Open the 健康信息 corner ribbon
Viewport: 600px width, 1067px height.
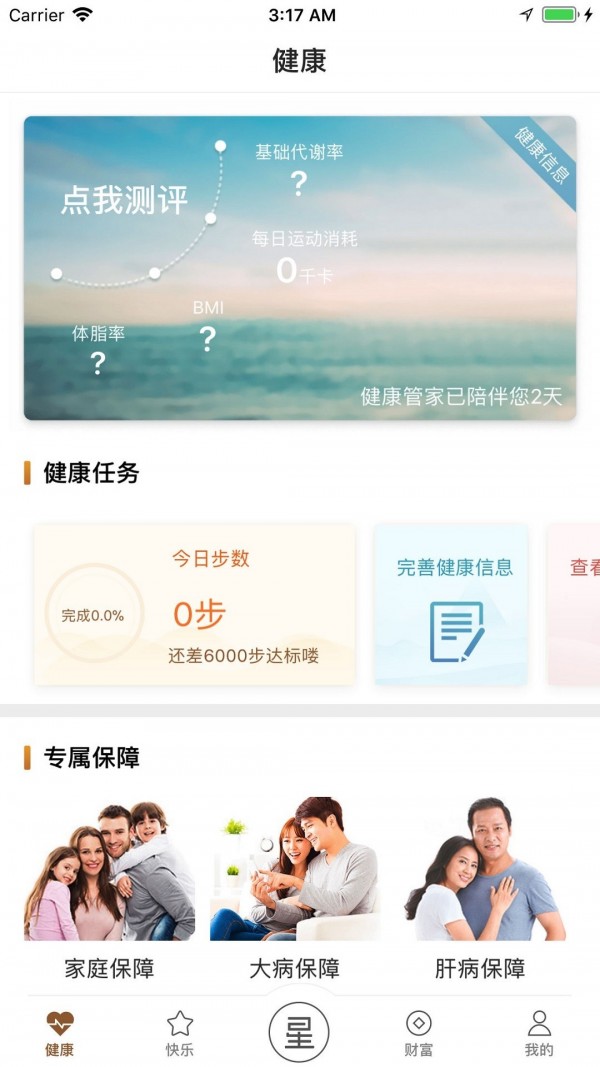(541, 154)
